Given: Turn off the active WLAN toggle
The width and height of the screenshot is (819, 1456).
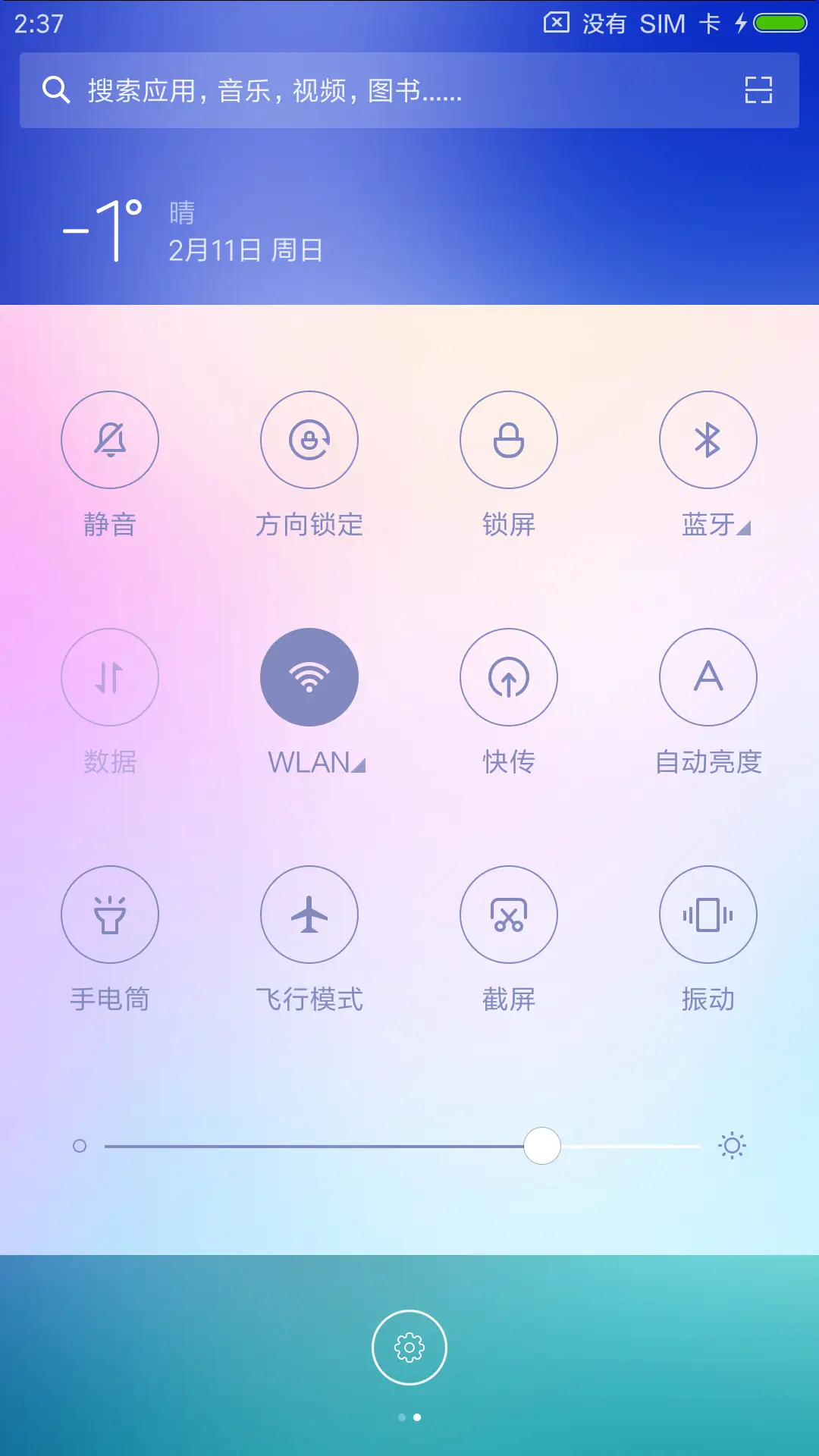Looking at the screenshot, I should coord(309,677).
